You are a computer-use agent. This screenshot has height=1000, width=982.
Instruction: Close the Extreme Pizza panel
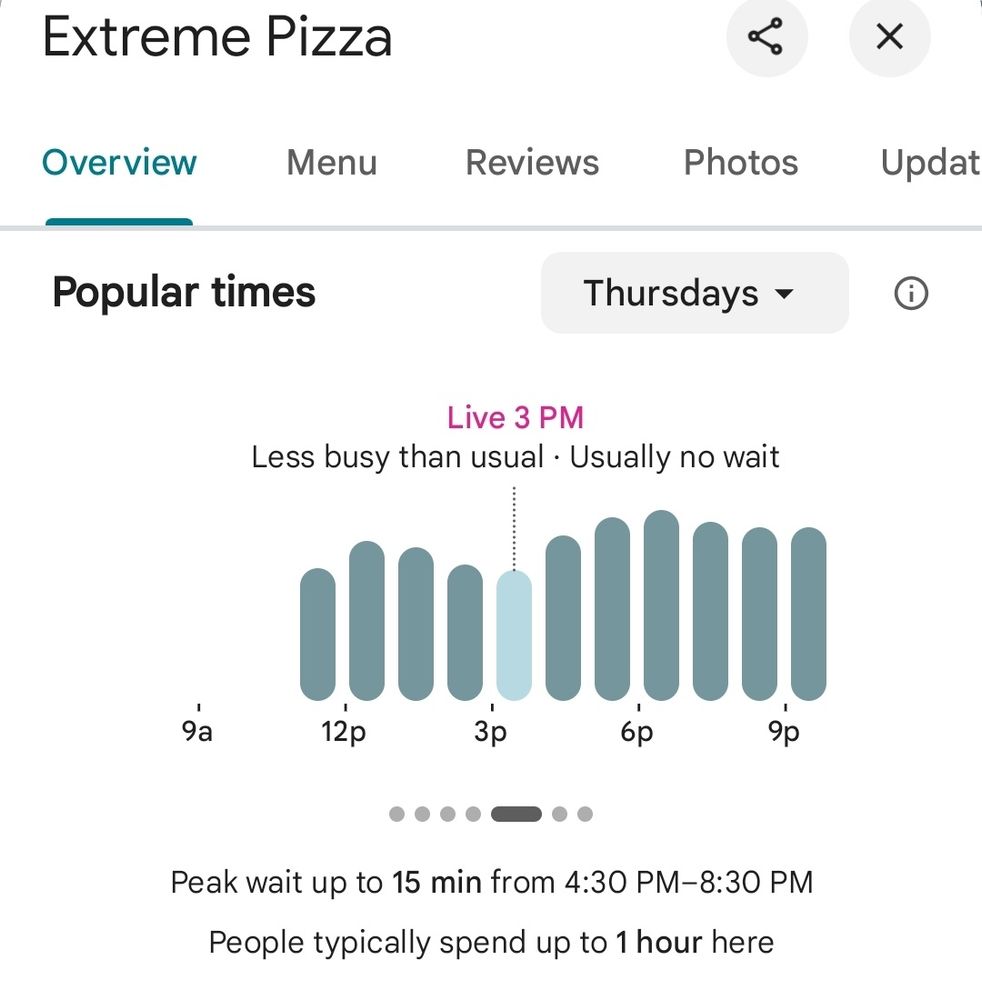(889, 38)
